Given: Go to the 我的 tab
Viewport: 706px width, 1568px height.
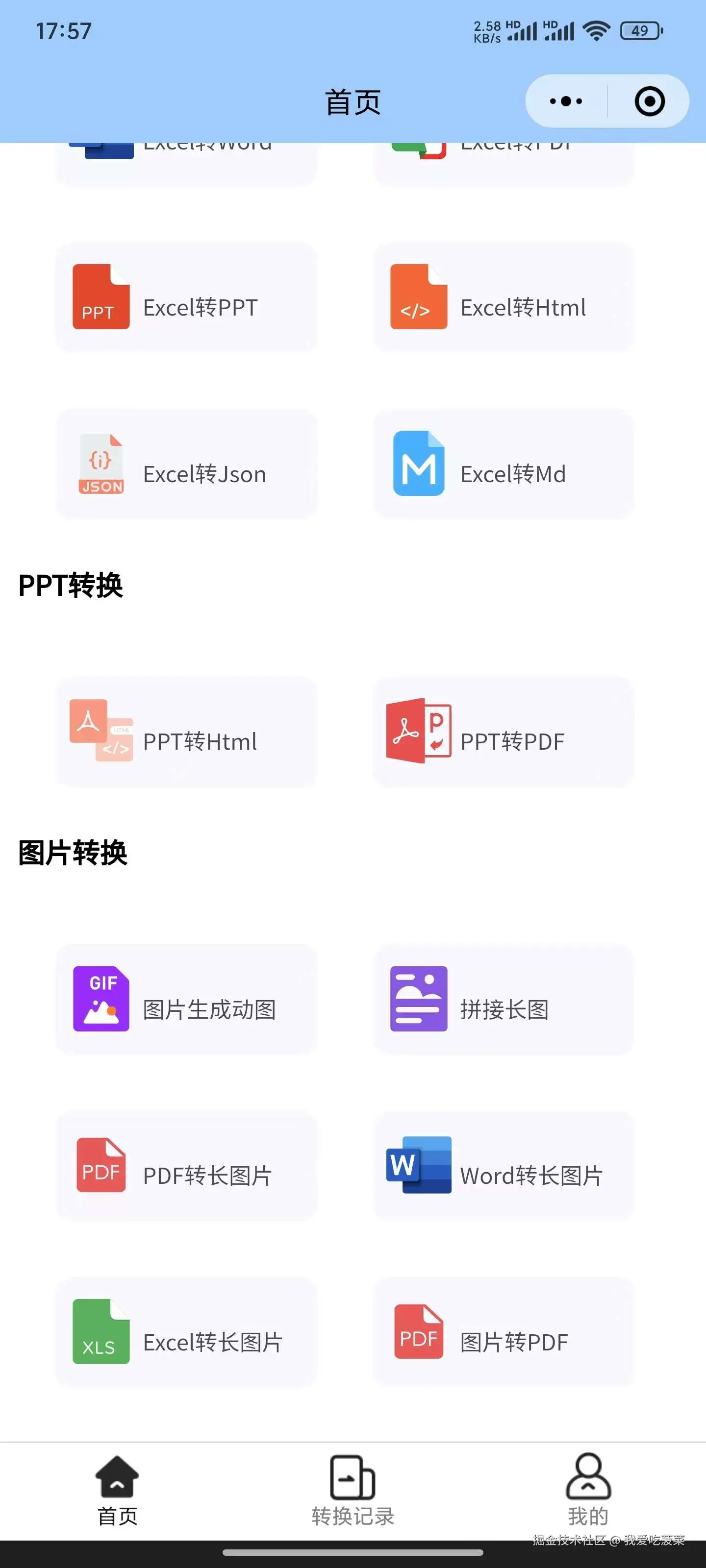Looking at the screenshot, I should 588,1490.
